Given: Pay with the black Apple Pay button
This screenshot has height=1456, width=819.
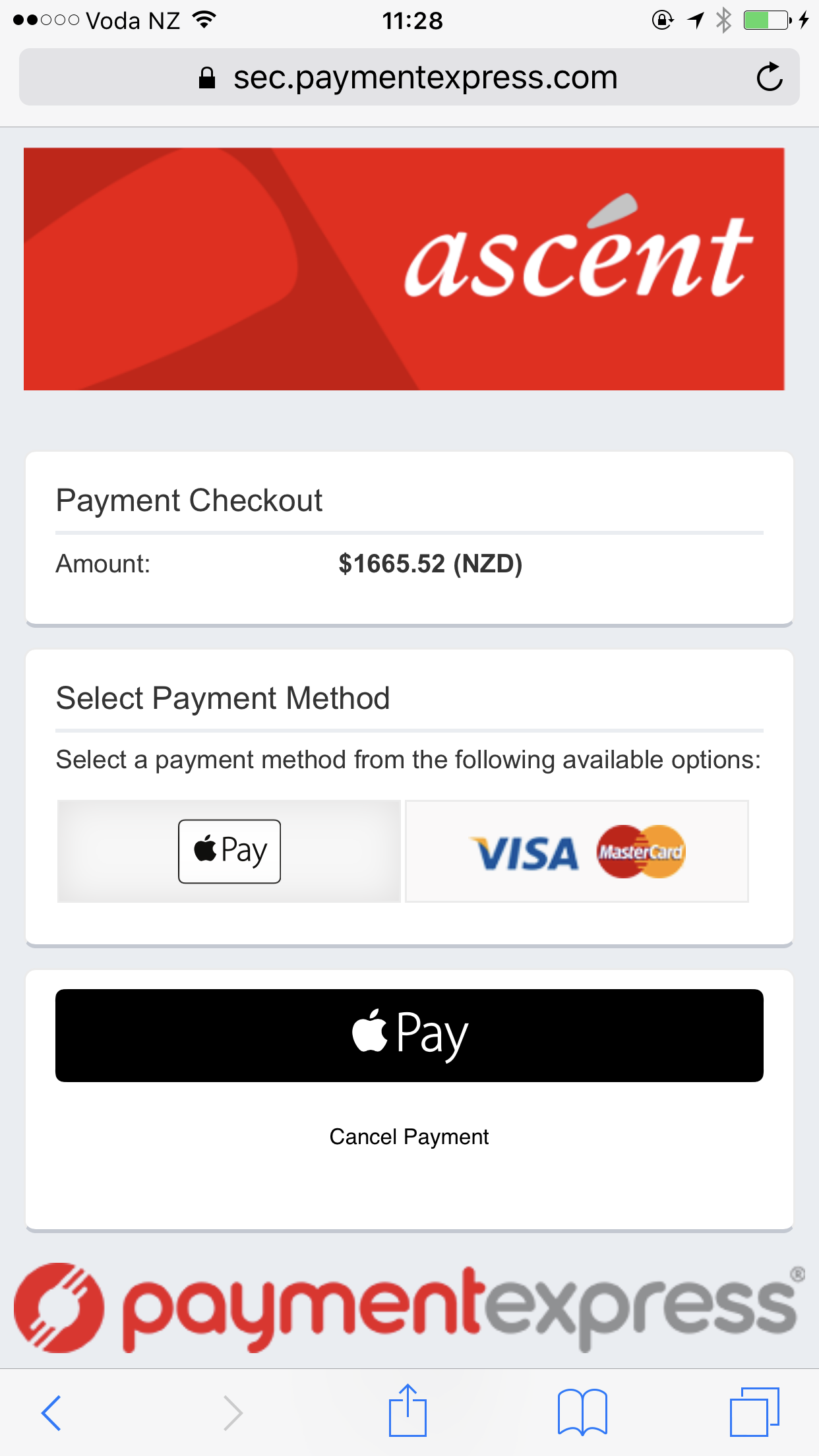Looking at the screenshot, I should tap(409, 1035).
